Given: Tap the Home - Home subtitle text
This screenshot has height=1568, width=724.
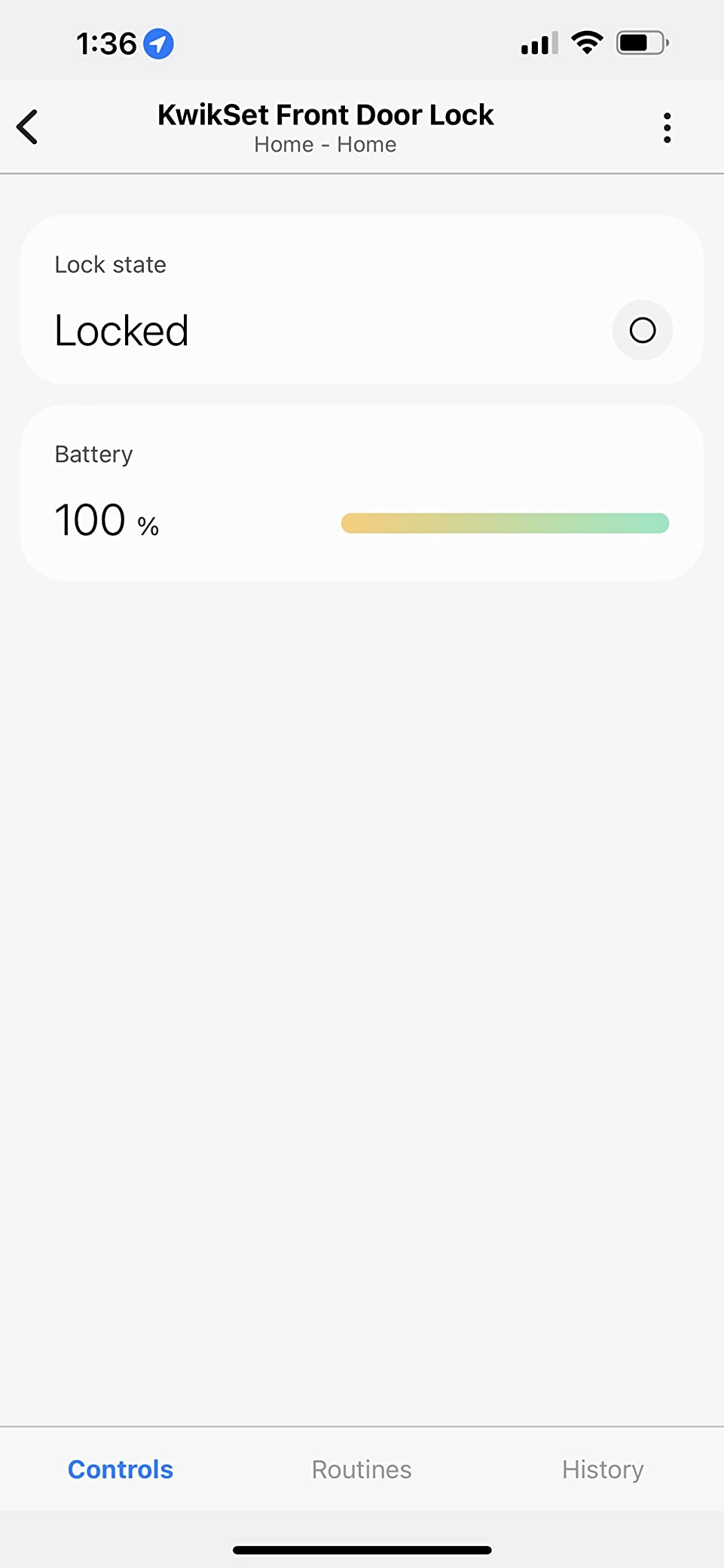Looking at the screenshot, I should [x=325, y=144].
